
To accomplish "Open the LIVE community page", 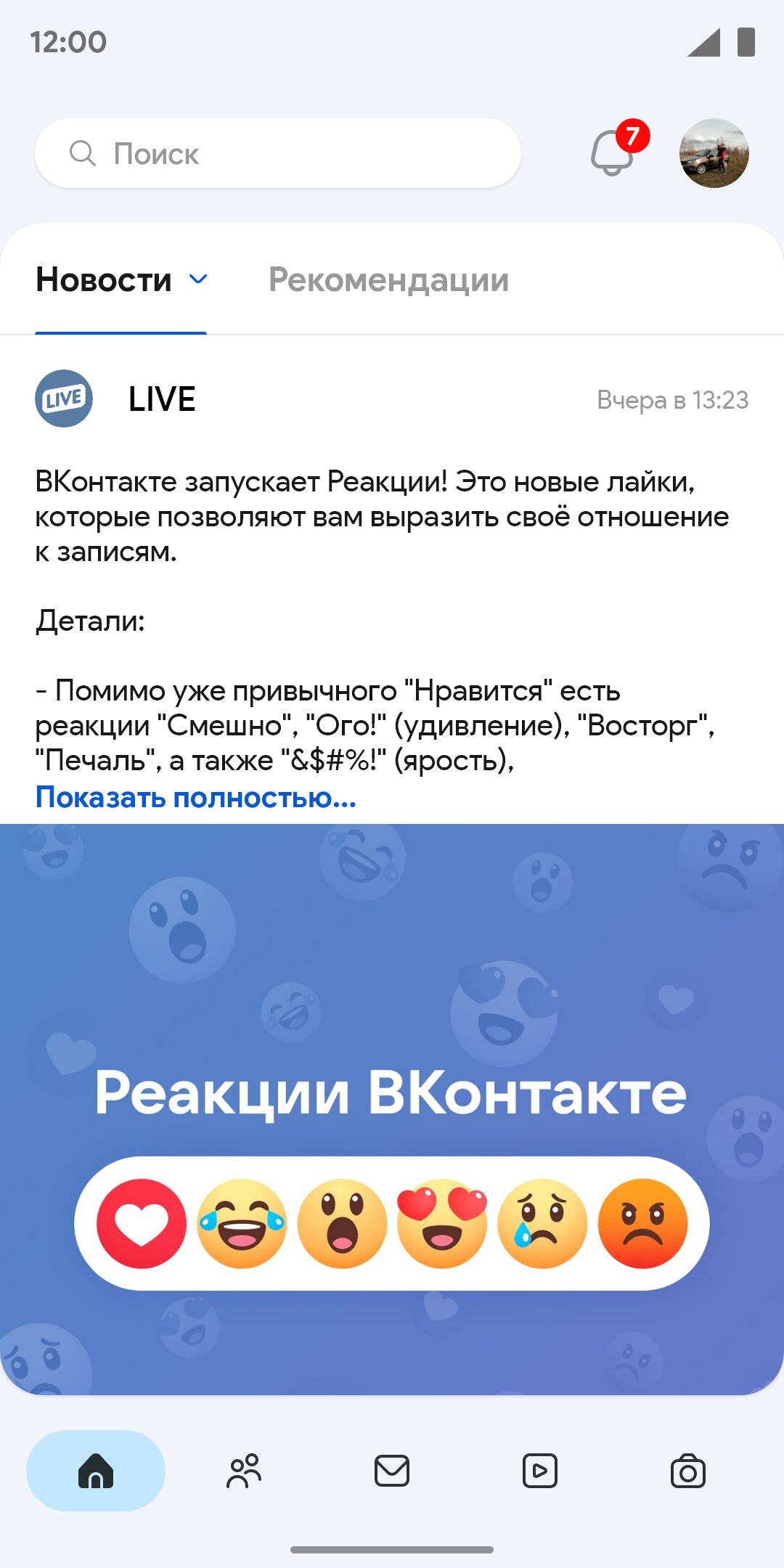I will (x=161, y=399).
